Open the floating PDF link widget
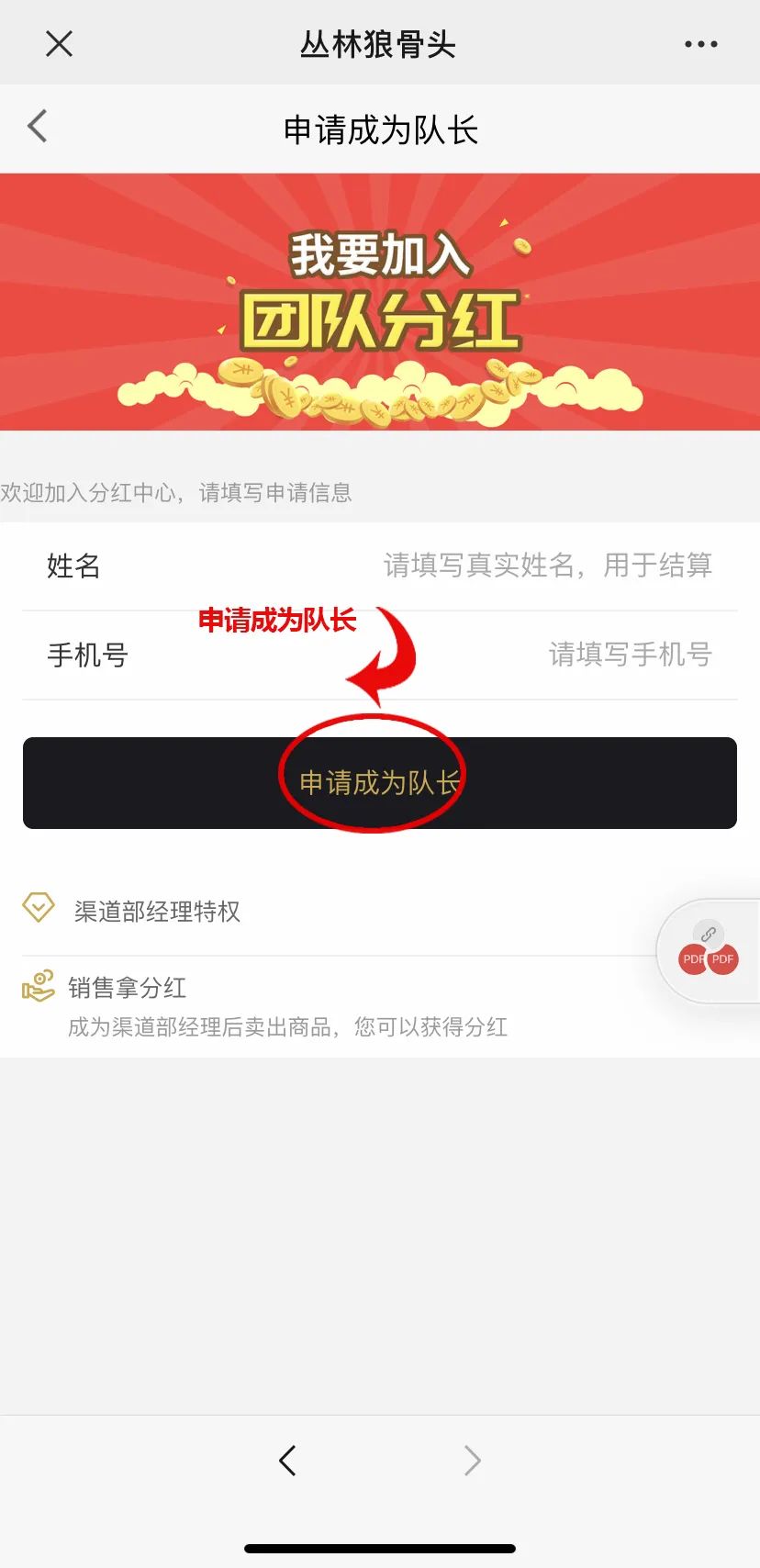 709,951
